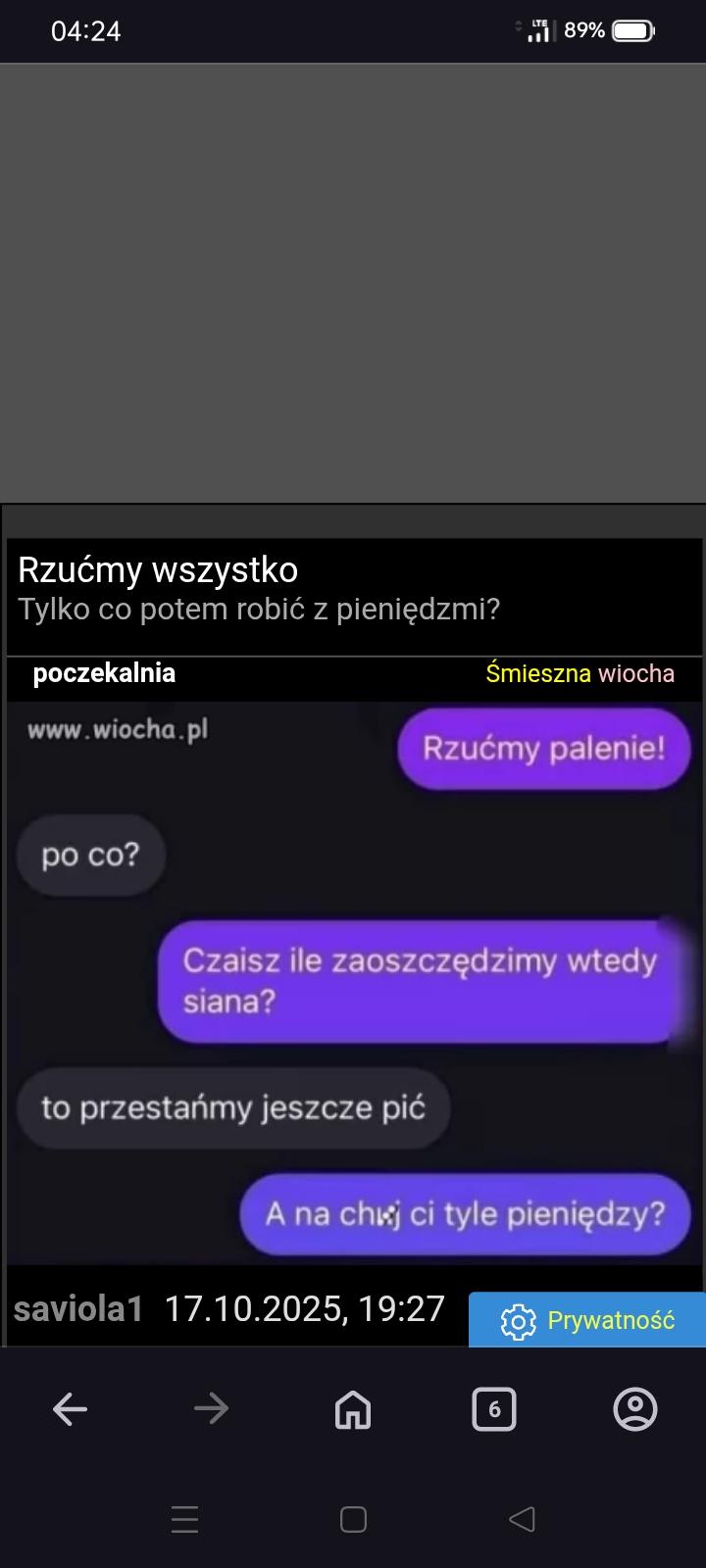This screenshot has height=1568, width=706.
Task: Open the Prywatność privacy settings button
Action: 587,1320
